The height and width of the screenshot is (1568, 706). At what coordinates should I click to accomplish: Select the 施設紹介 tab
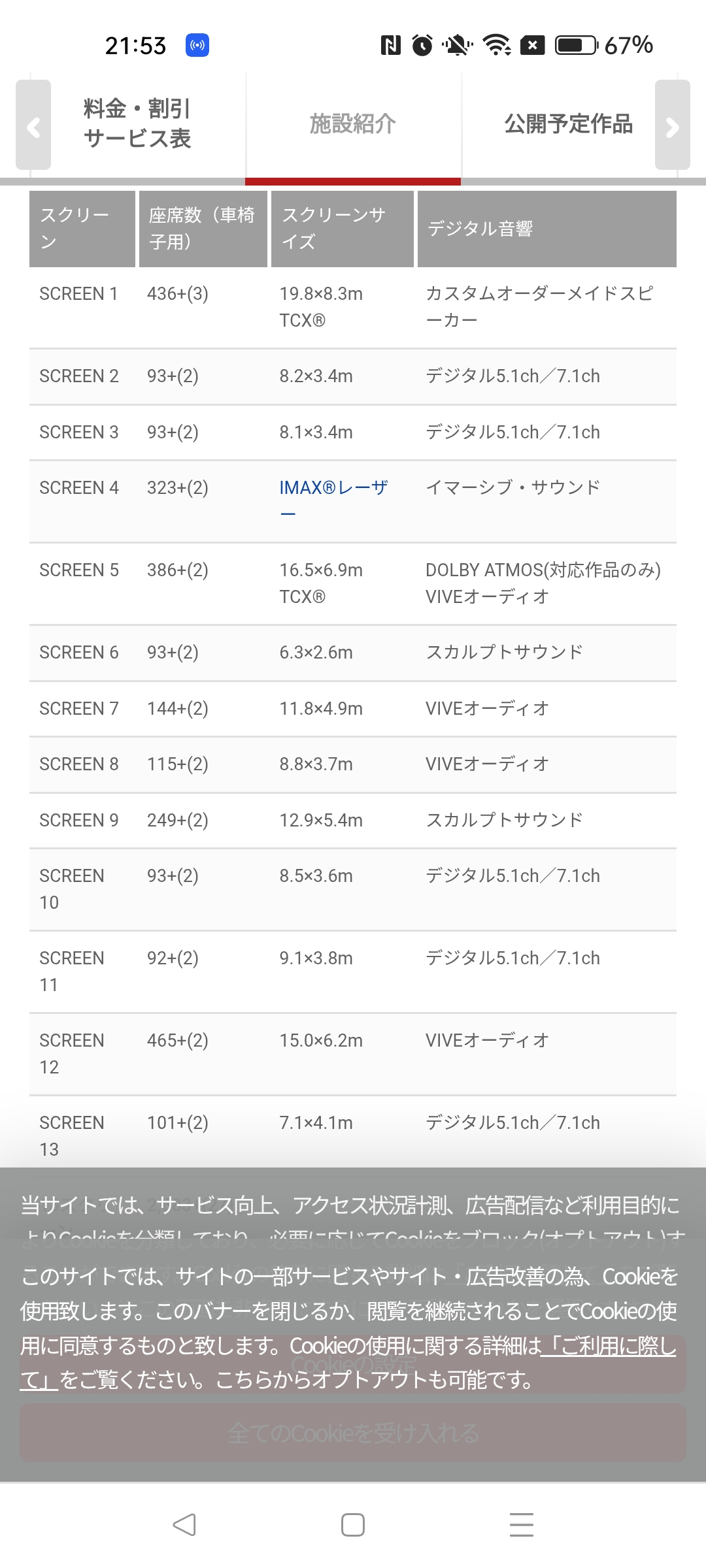353,123
